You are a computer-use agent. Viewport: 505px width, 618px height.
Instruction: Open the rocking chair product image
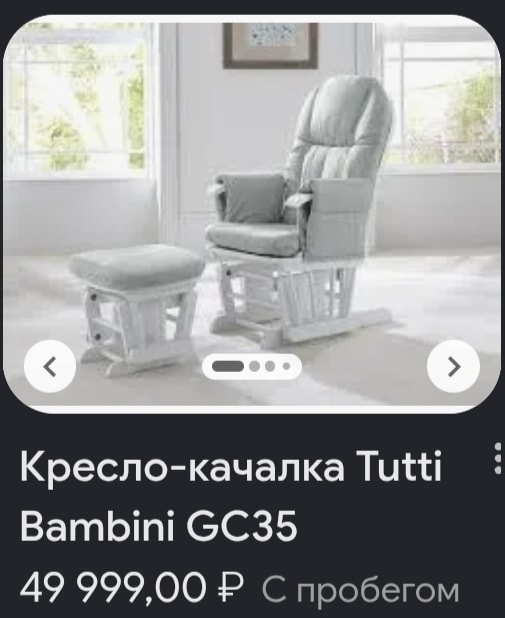tap(252, 214)
